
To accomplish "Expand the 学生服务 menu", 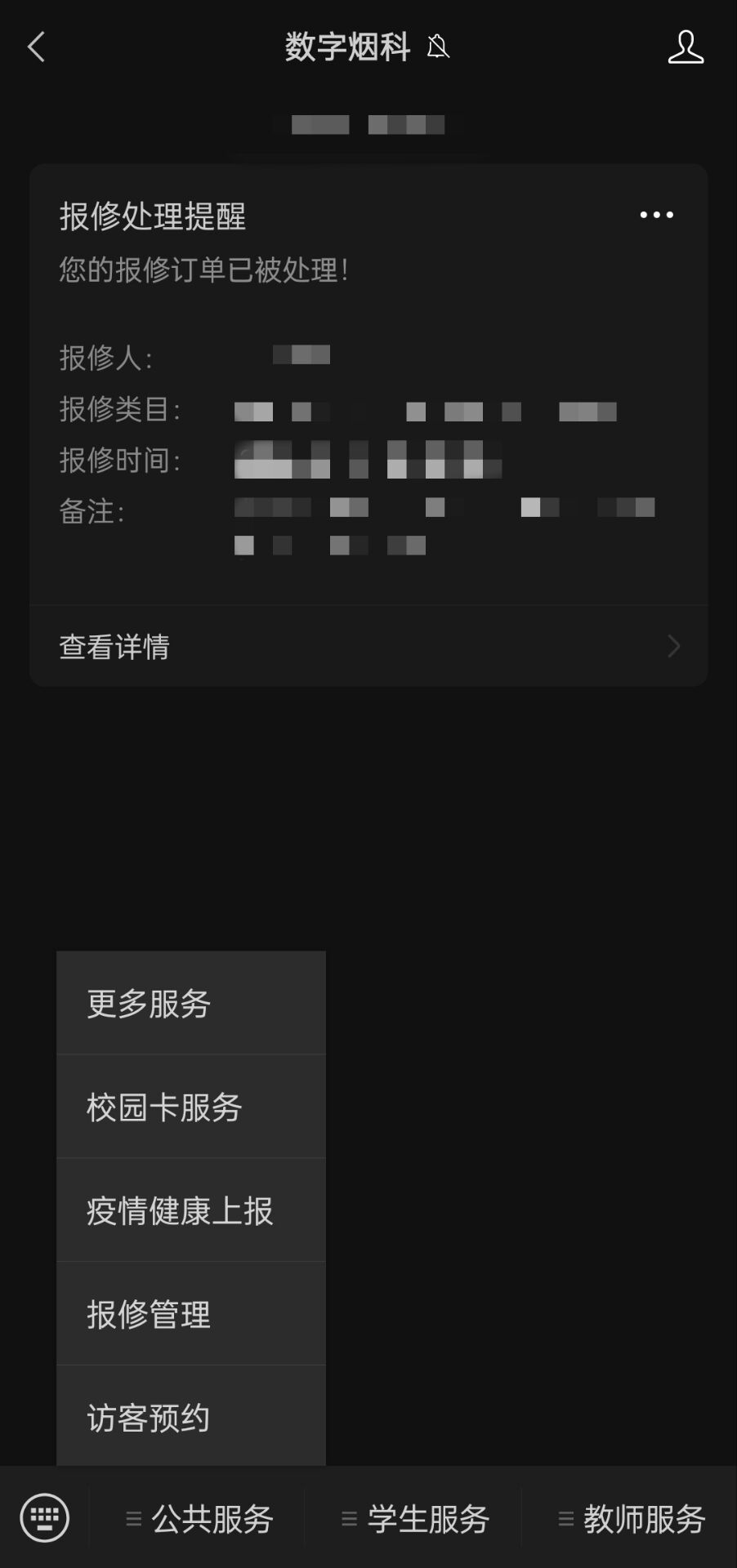I will pos(415,1518).
